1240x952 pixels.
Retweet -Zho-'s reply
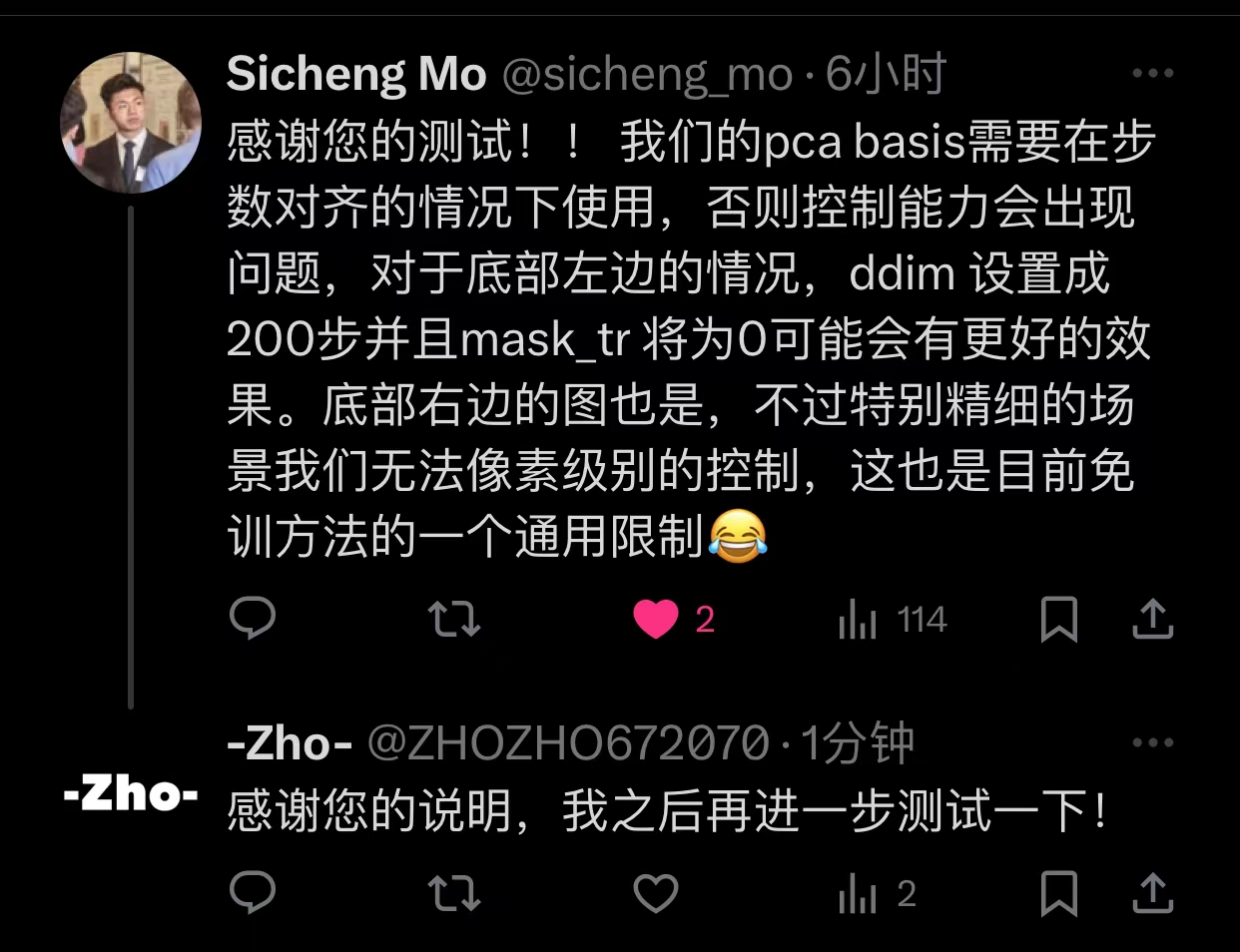(x=454, y=893)
